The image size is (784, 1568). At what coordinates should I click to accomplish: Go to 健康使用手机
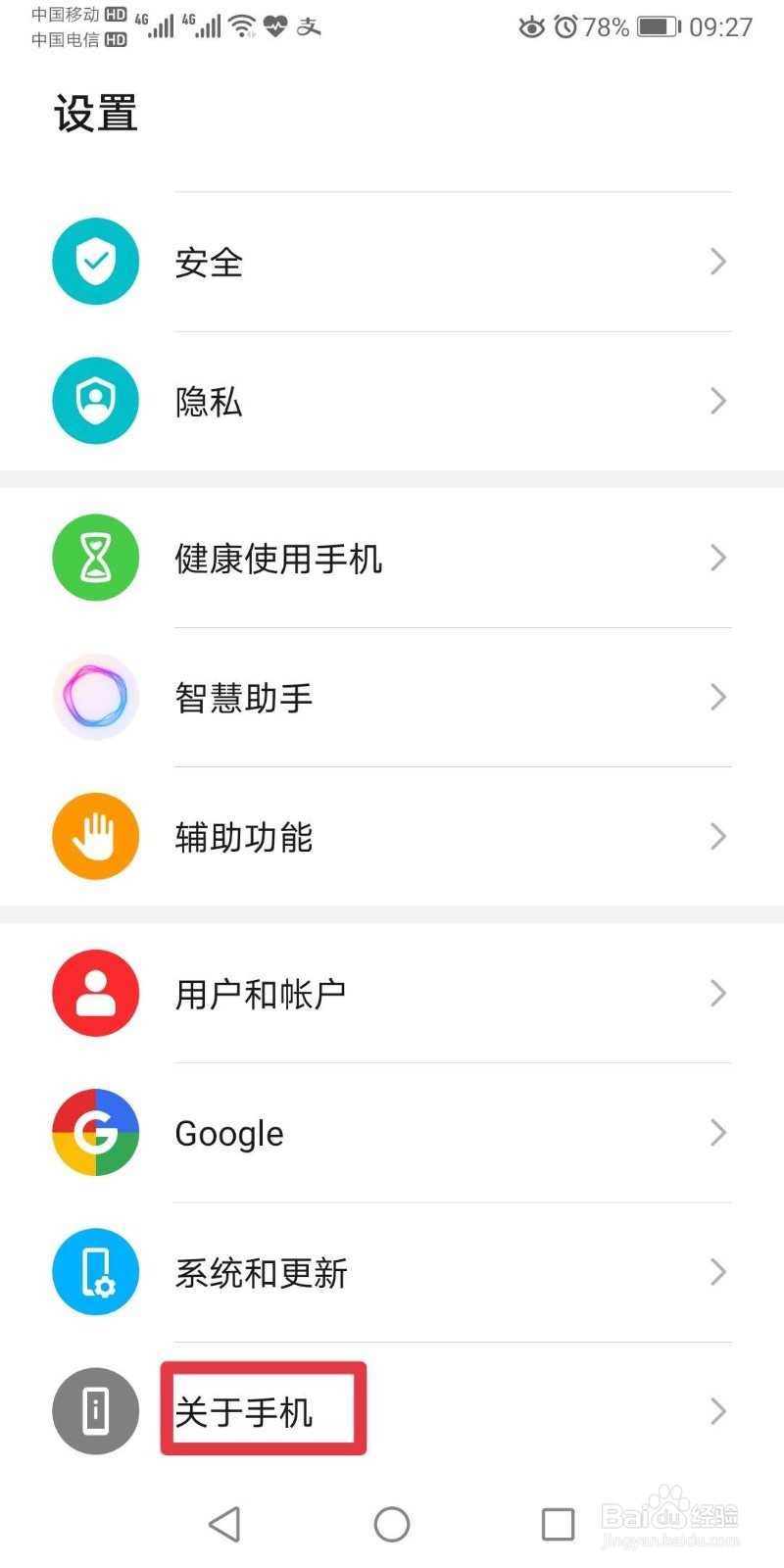click(x=392, y=559)
